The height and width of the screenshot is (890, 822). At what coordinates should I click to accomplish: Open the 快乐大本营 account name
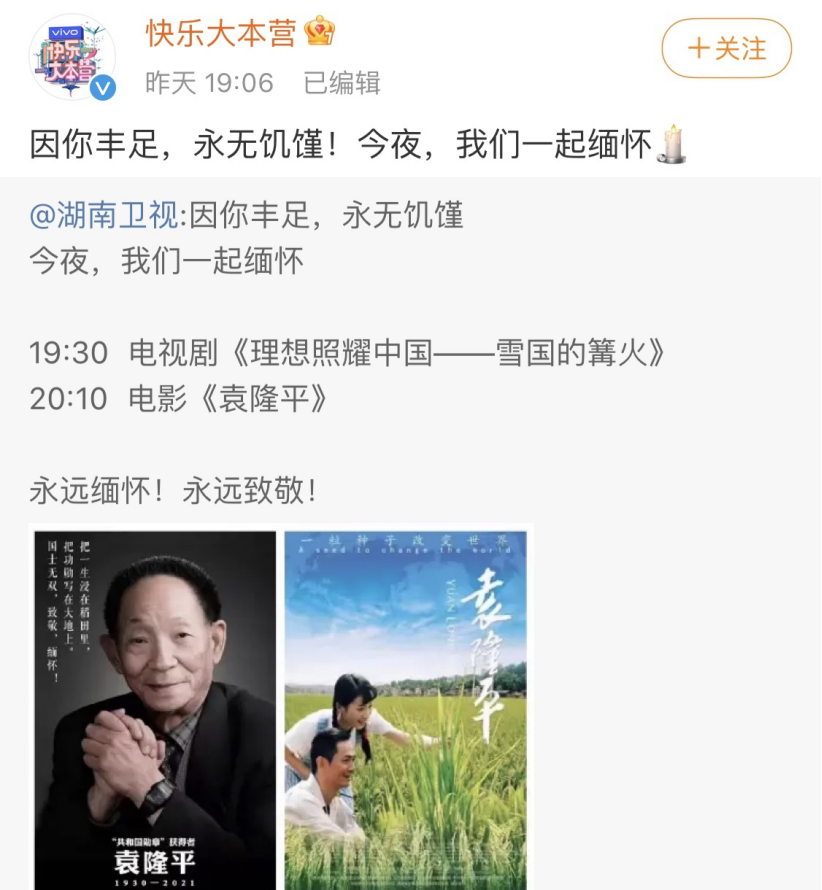click(221, 33)
